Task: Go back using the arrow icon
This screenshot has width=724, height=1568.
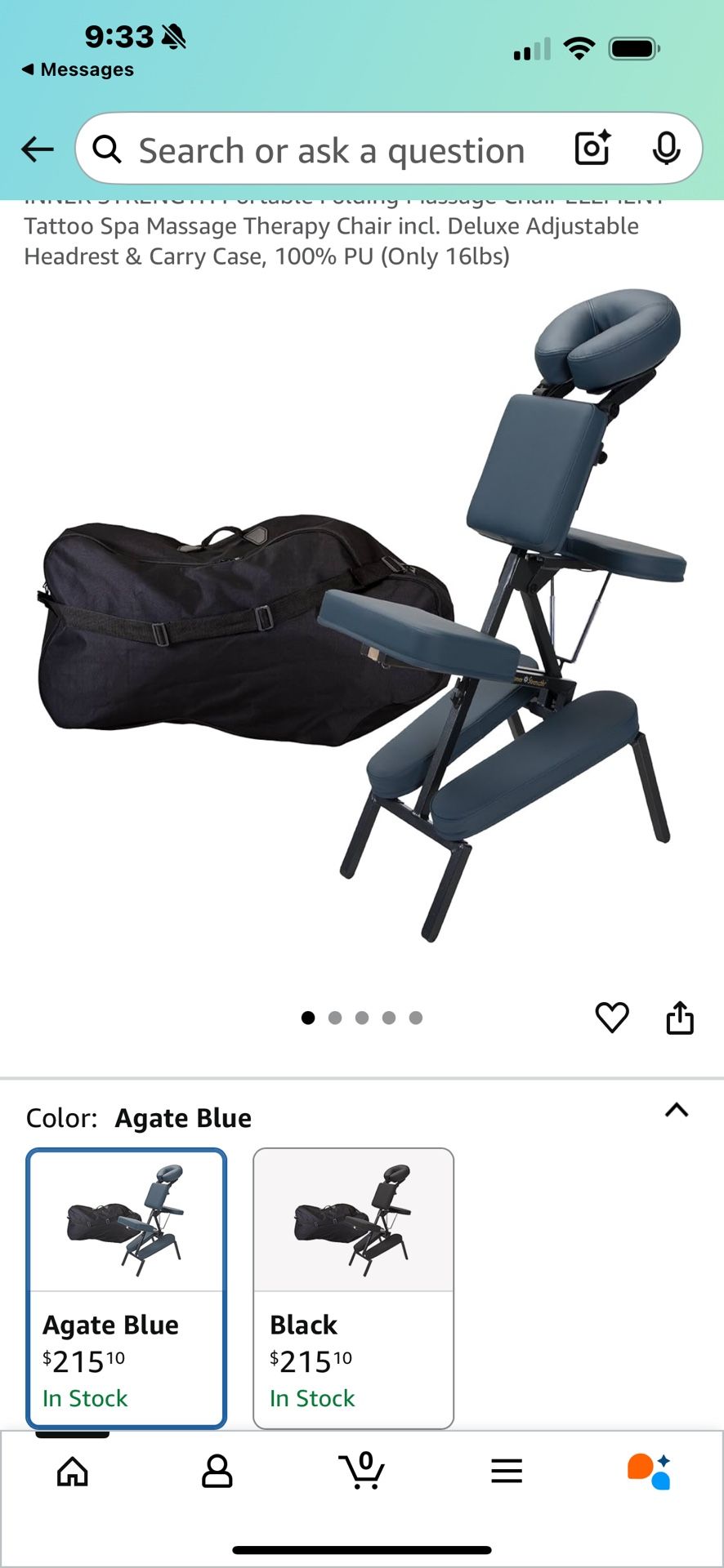Action: (38, 149)
